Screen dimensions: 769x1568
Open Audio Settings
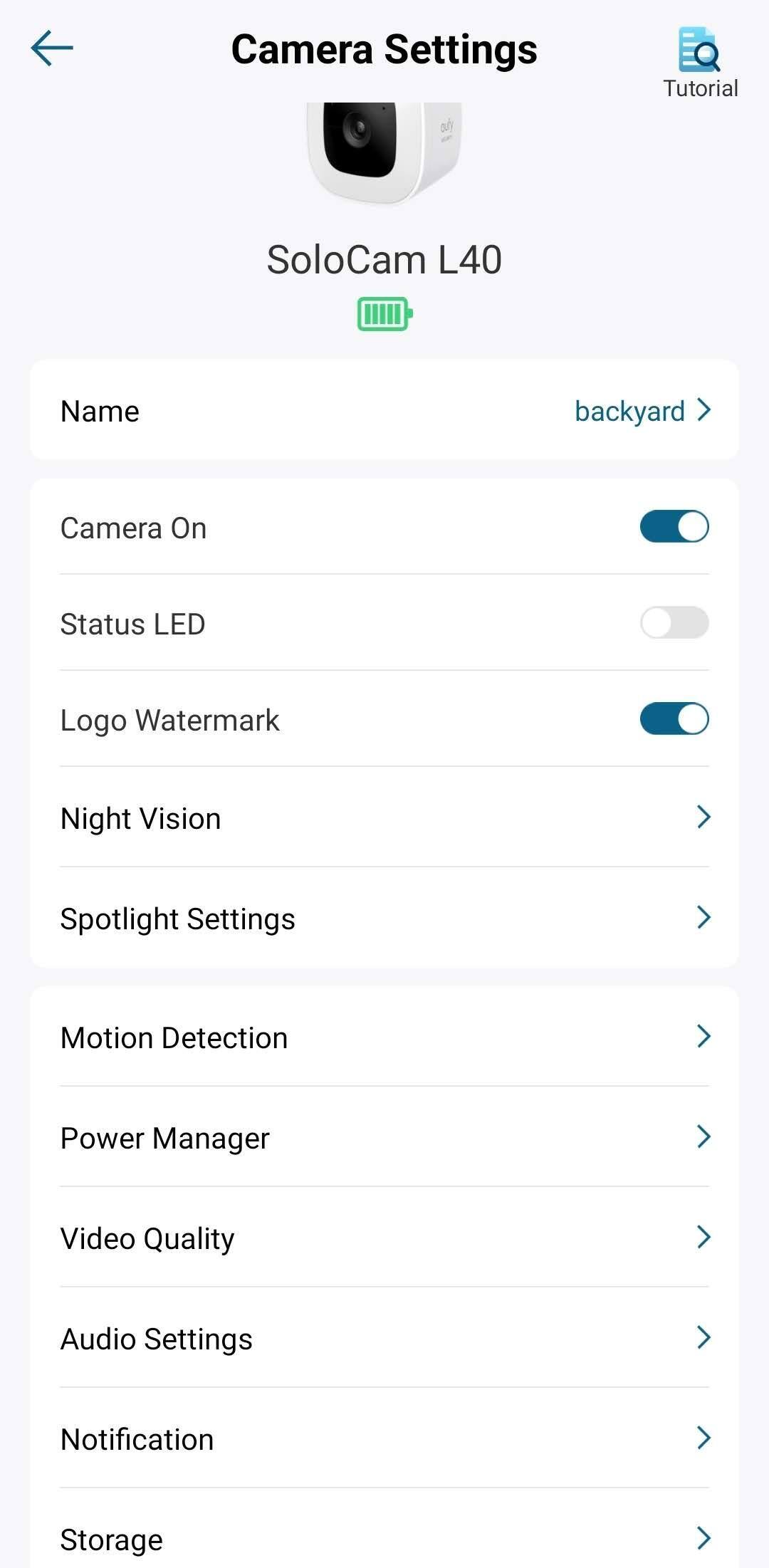click(x=384, y=1339)
